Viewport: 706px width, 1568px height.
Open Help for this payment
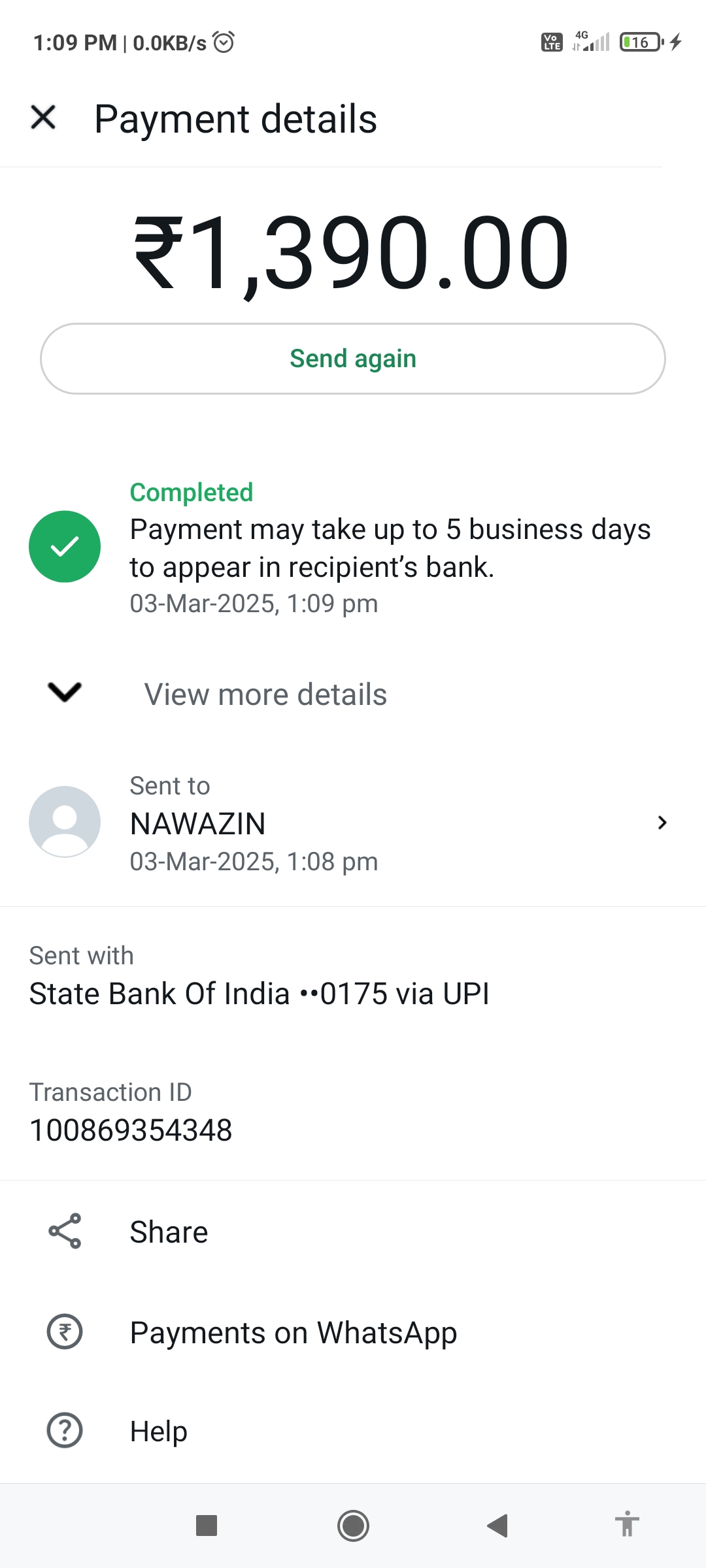(158, 1431)
